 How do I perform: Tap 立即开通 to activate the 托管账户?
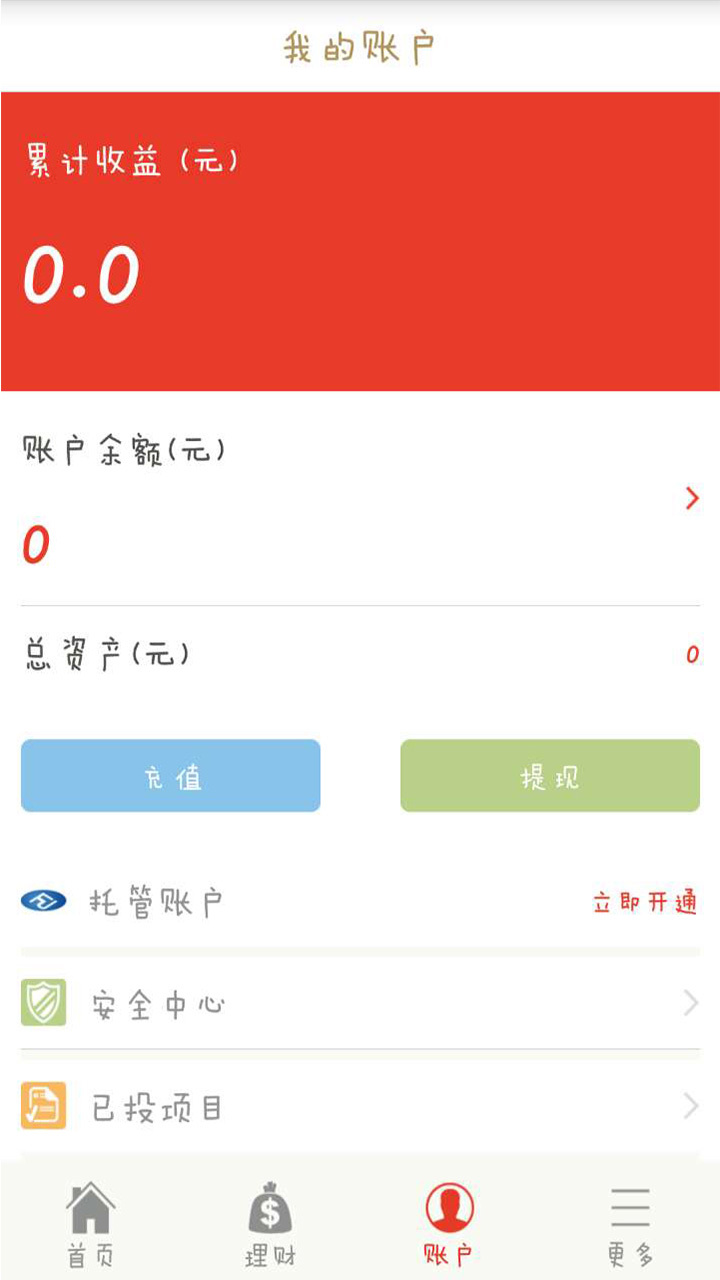pyautogui.click(x=645, y=902)
